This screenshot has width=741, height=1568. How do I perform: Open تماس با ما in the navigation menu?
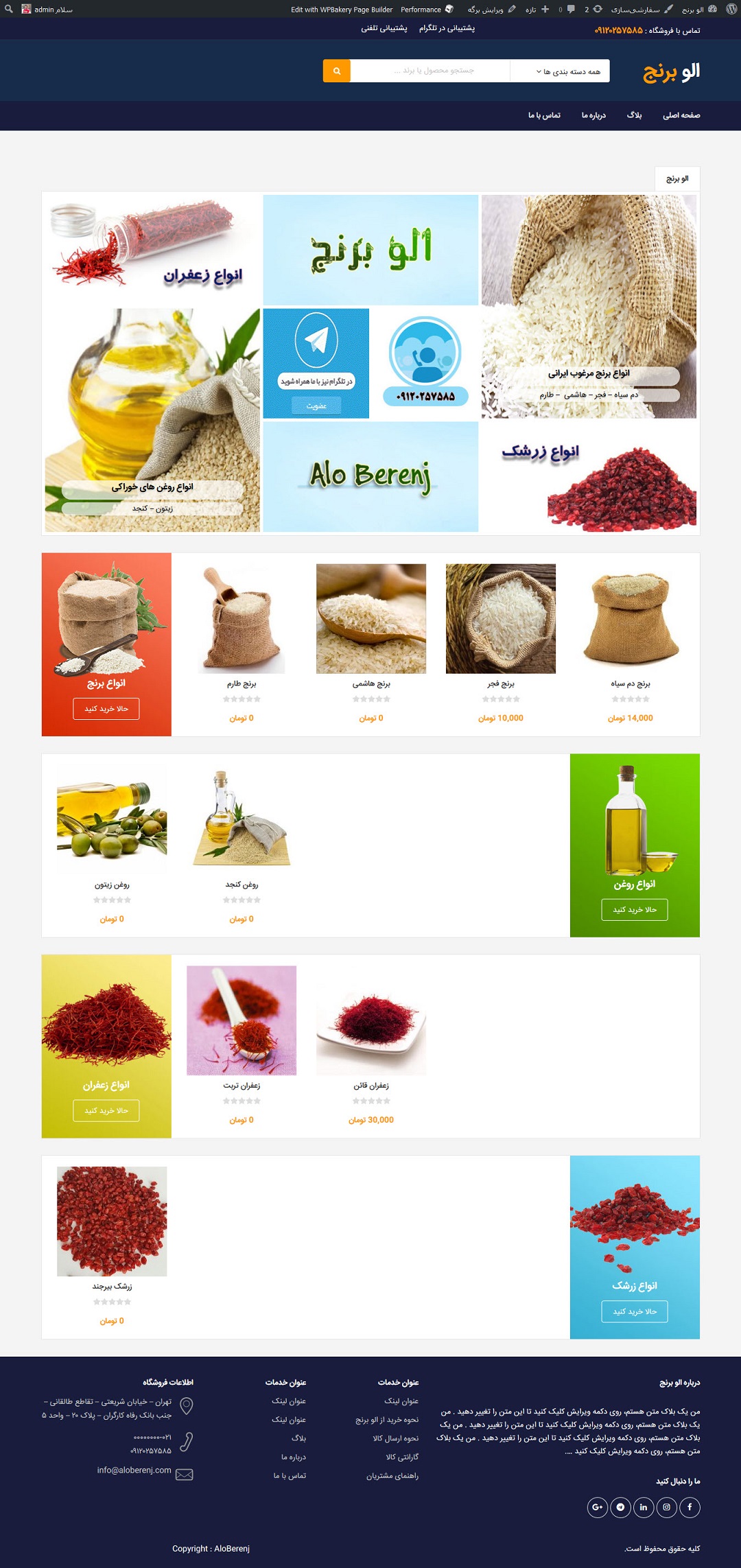pos(544,115)
